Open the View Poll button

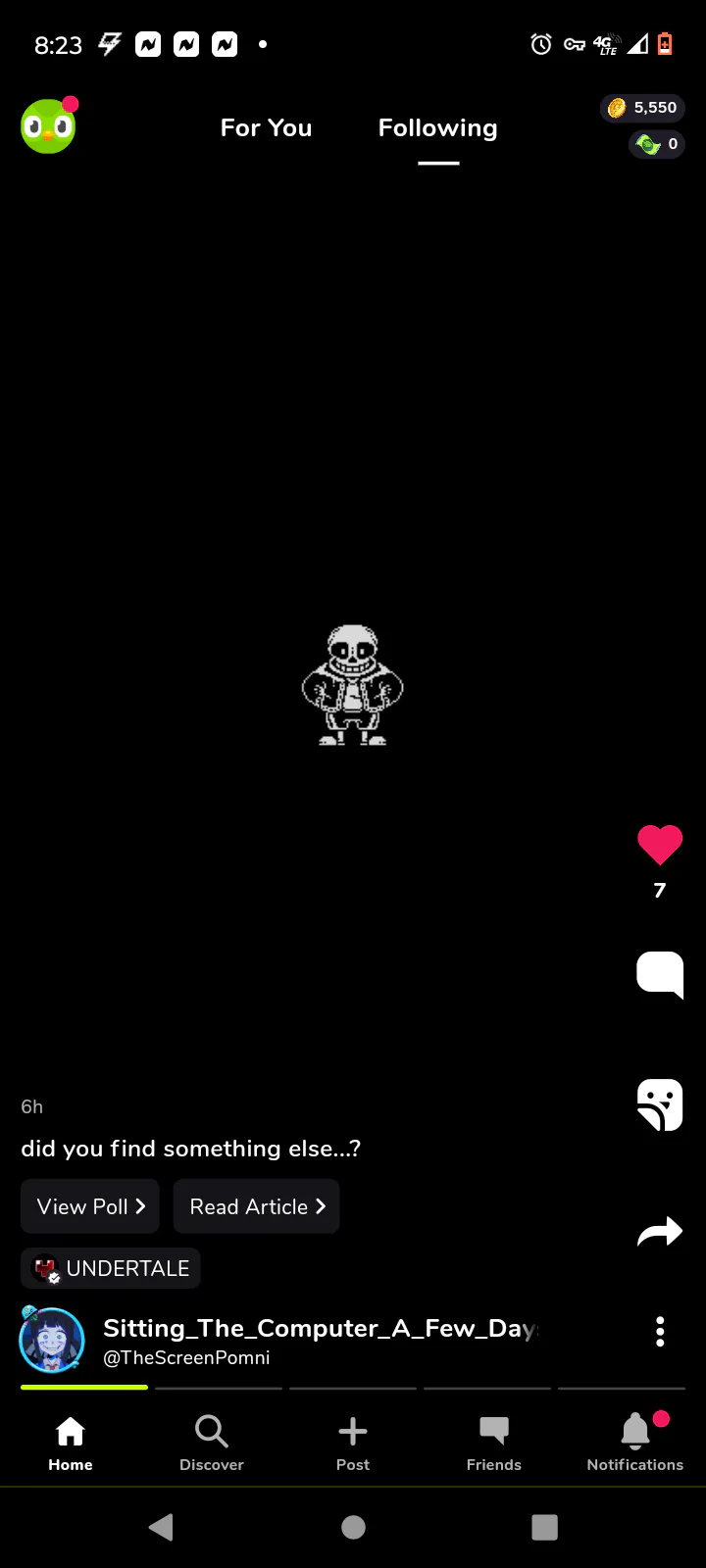[90, 1206]
